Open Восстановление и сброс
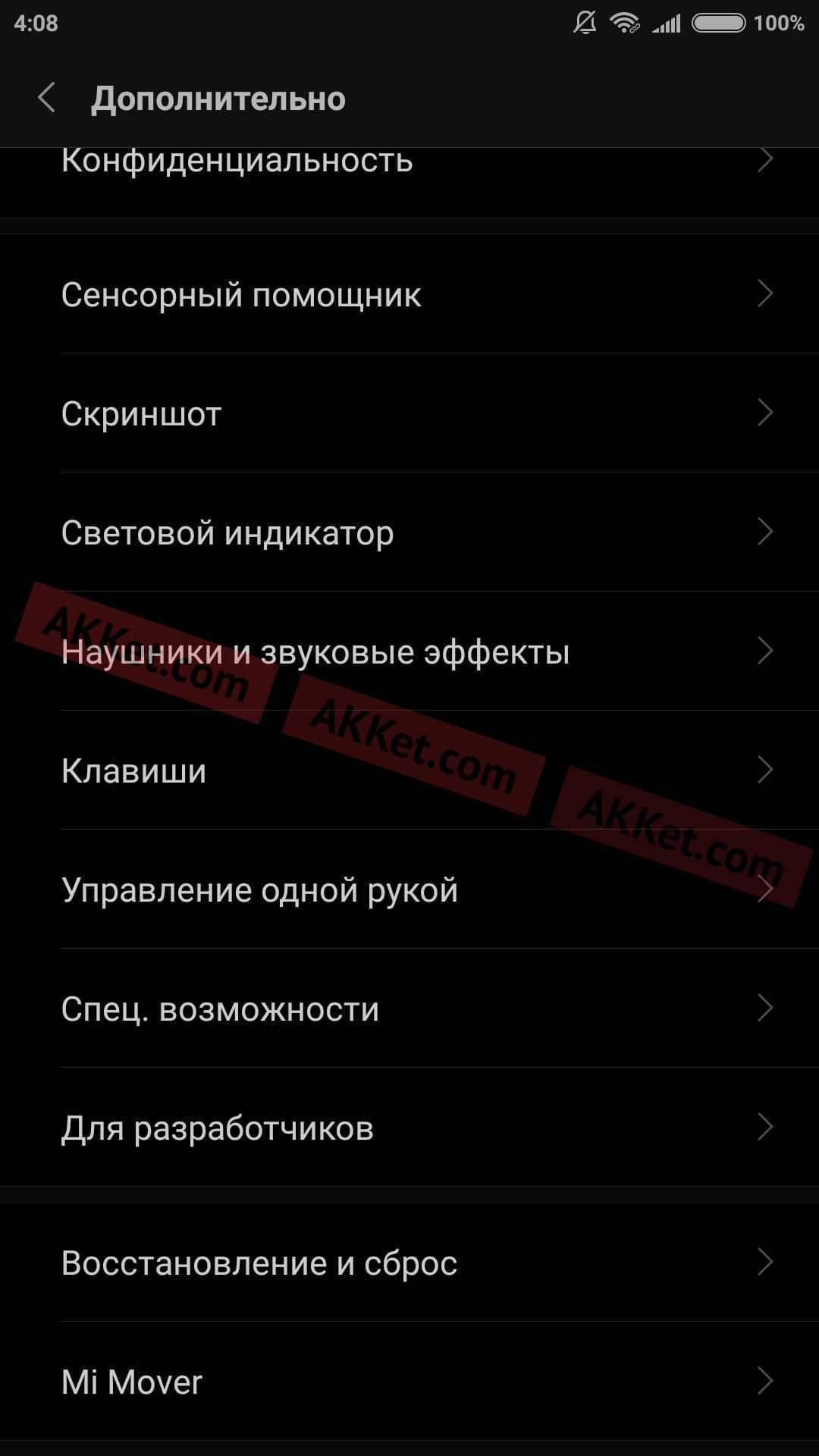This screenshot has width=819, height=1456. [x=409, y=1263]
